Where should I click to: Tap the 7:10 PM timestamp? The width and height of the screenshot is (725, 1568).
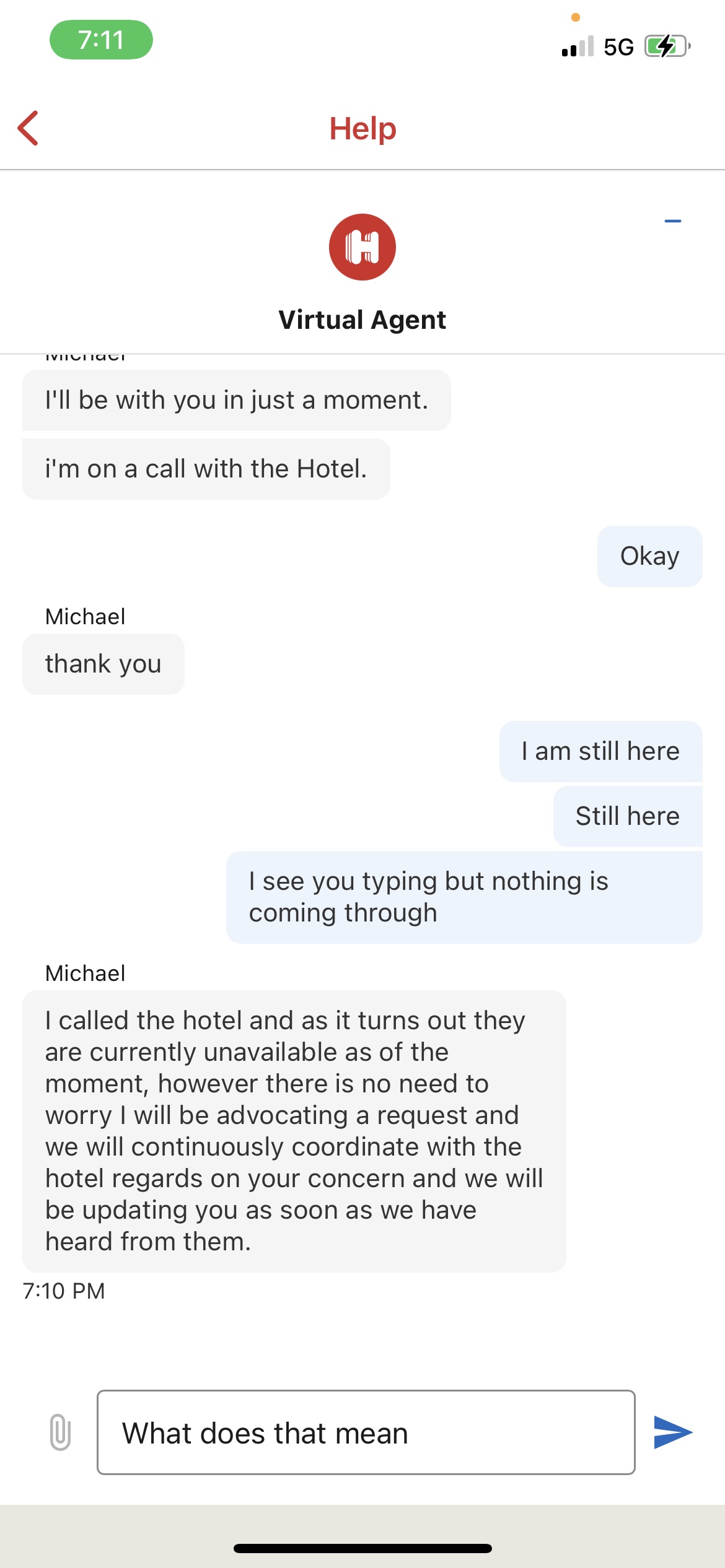64,1291
